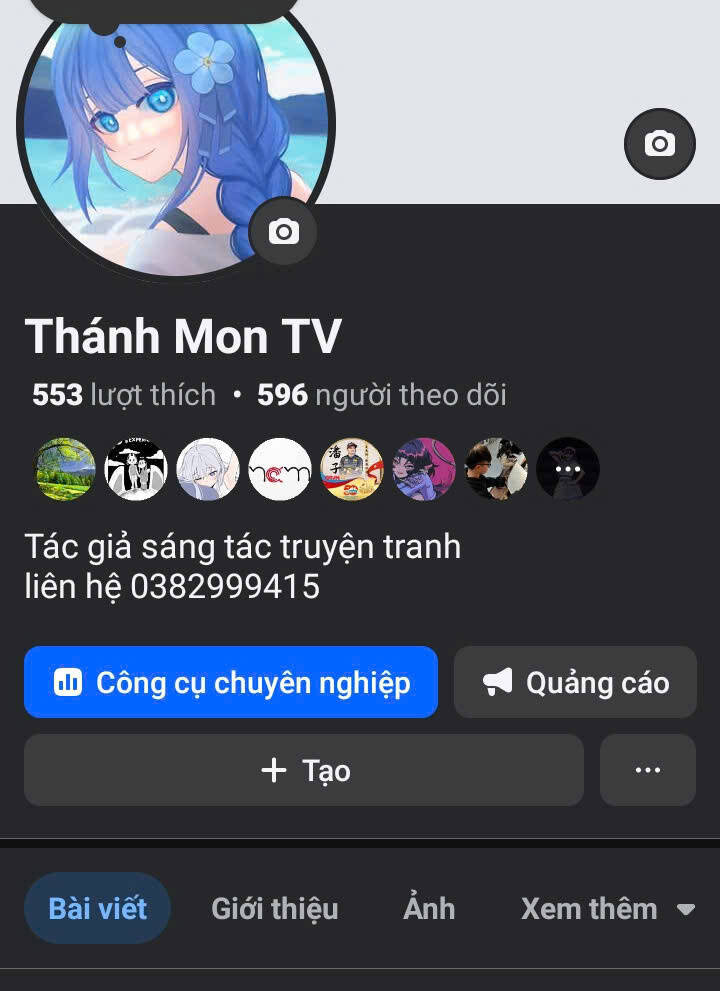The width and height of the screenshot is (720, 991).
Task: Click the Công cụ chuyên nghiệp button
Action: point(231,682)
